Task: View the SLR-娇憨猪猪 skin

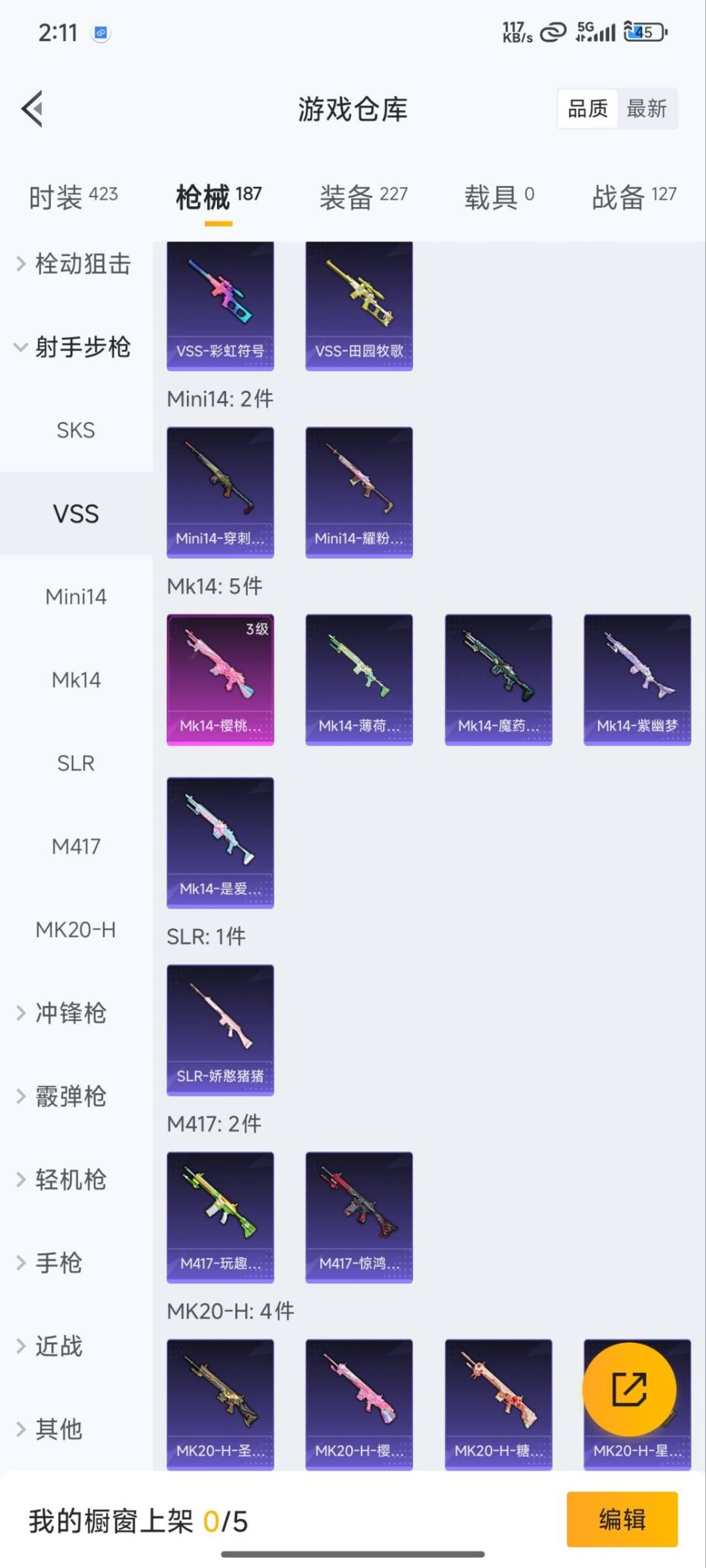Action: click(x=220, y=1030)
